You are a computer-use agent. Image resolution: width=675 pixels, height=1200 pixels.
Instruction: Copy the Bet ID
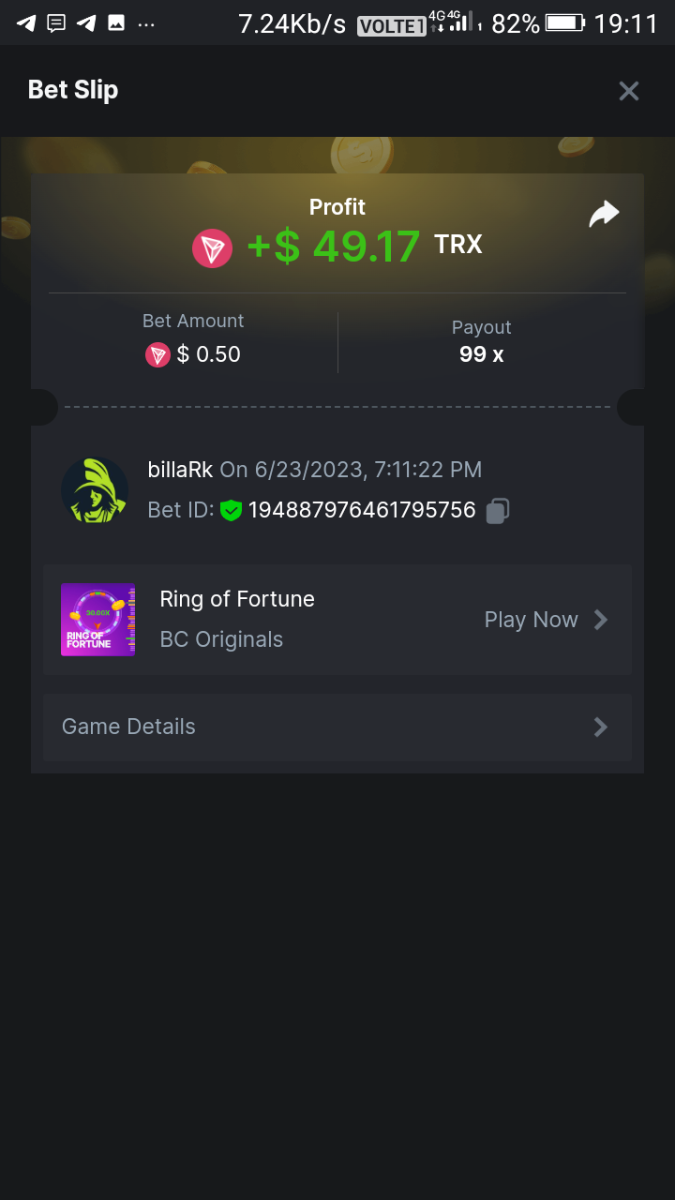coord(497,511)
